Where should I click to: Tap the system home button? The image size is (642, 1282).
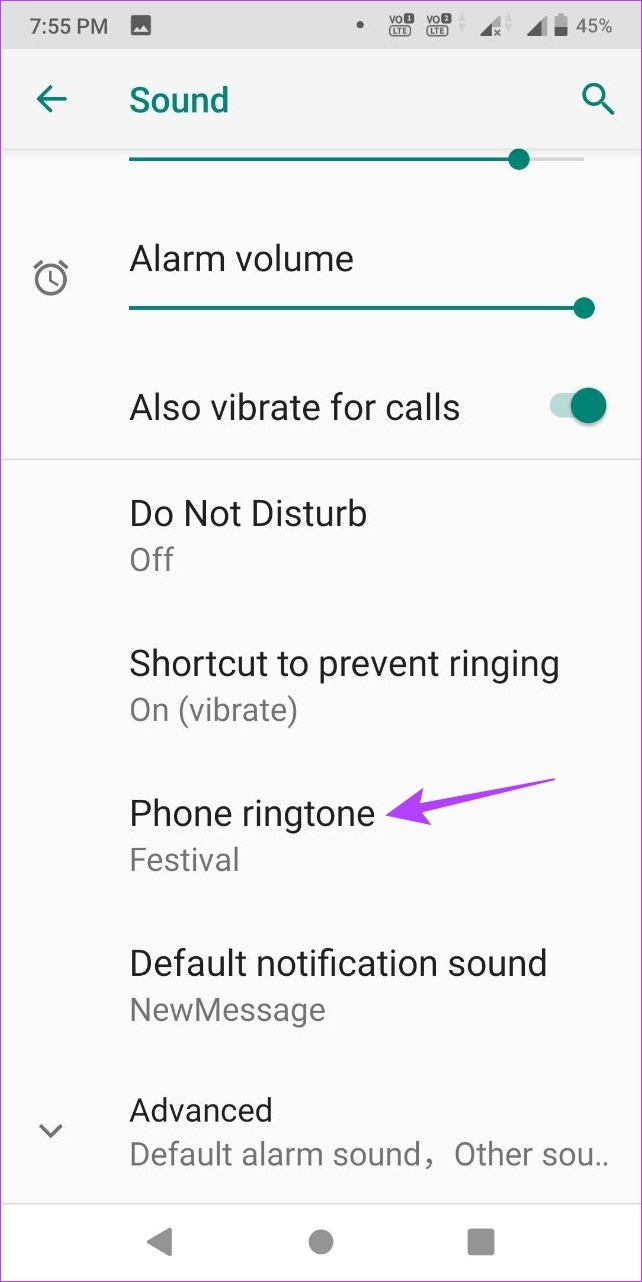pyautogui.click(x=321, y=1242)
